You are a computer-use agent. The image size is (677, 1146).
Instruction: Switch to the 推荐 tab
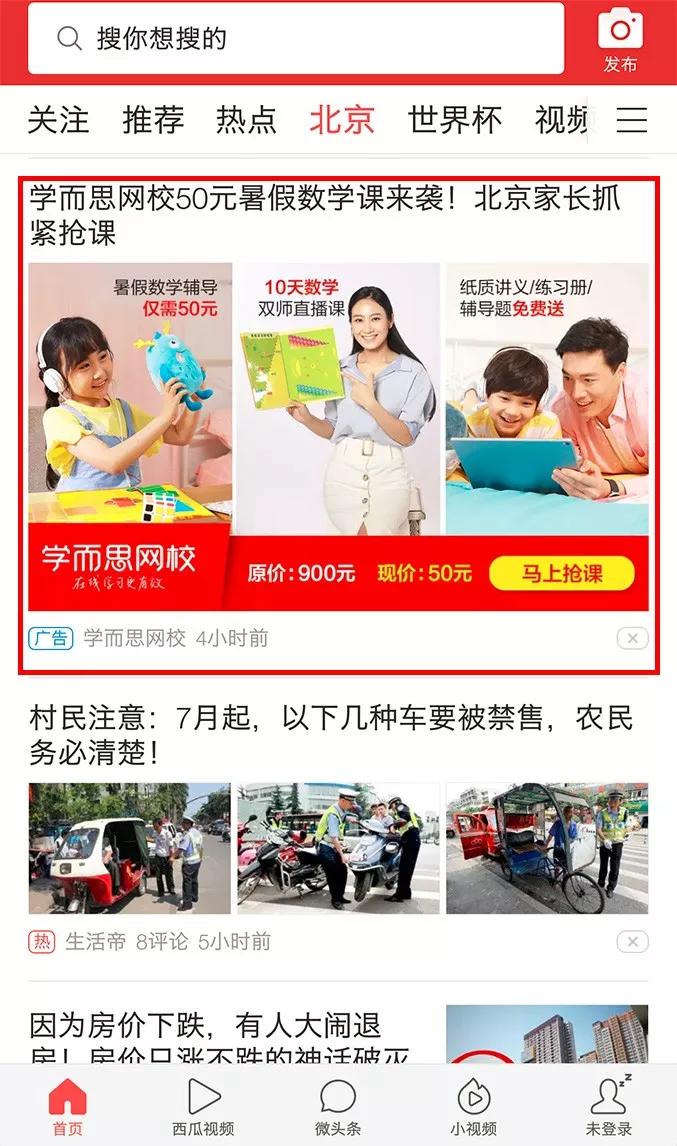(153, 120)
